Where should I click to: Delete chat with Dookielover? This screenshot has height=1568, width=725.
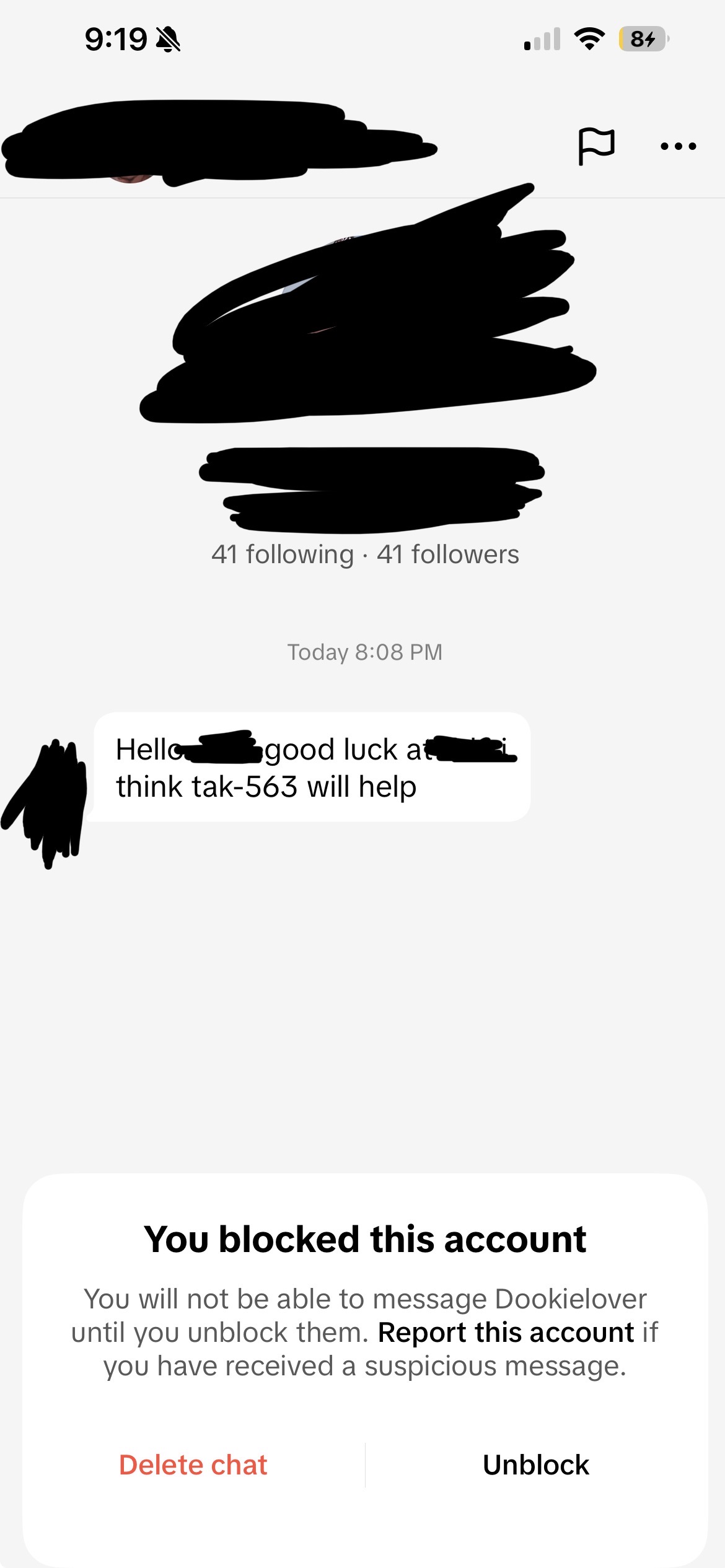193,1465
